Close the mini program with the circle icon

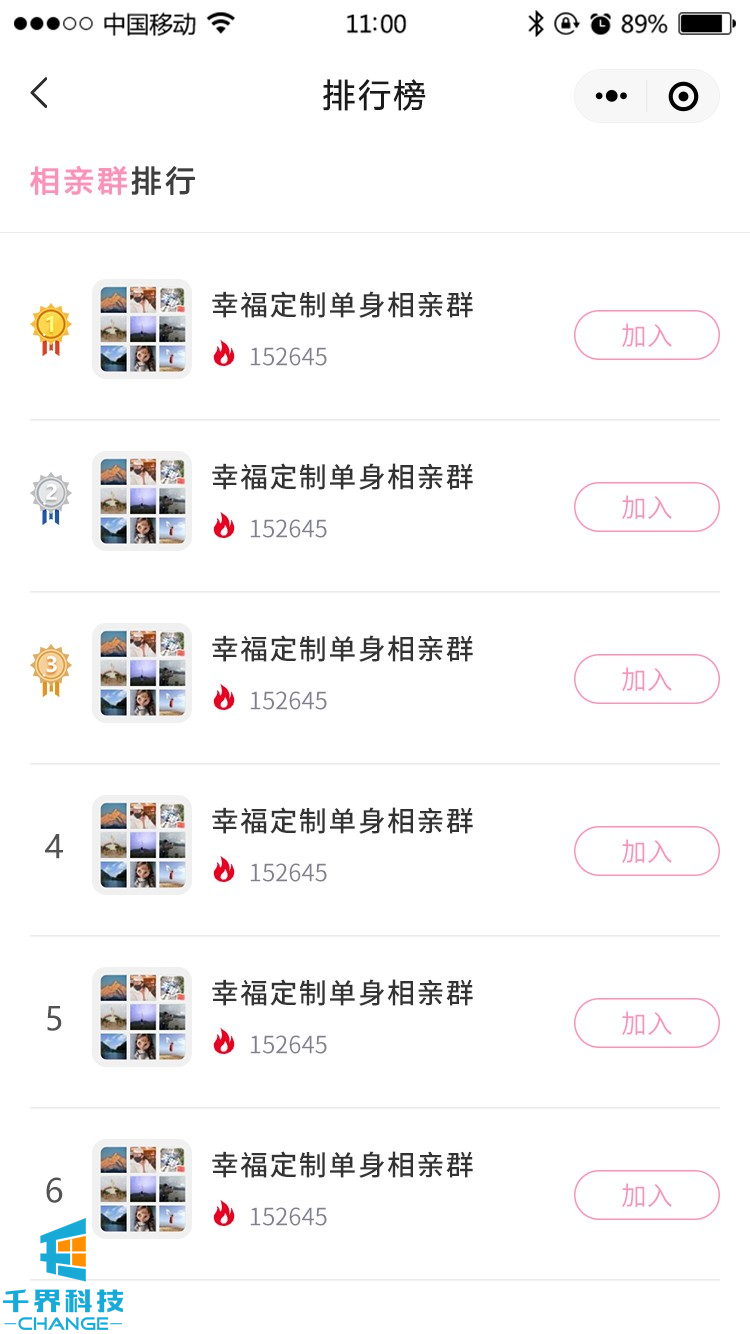pos(683,96)
